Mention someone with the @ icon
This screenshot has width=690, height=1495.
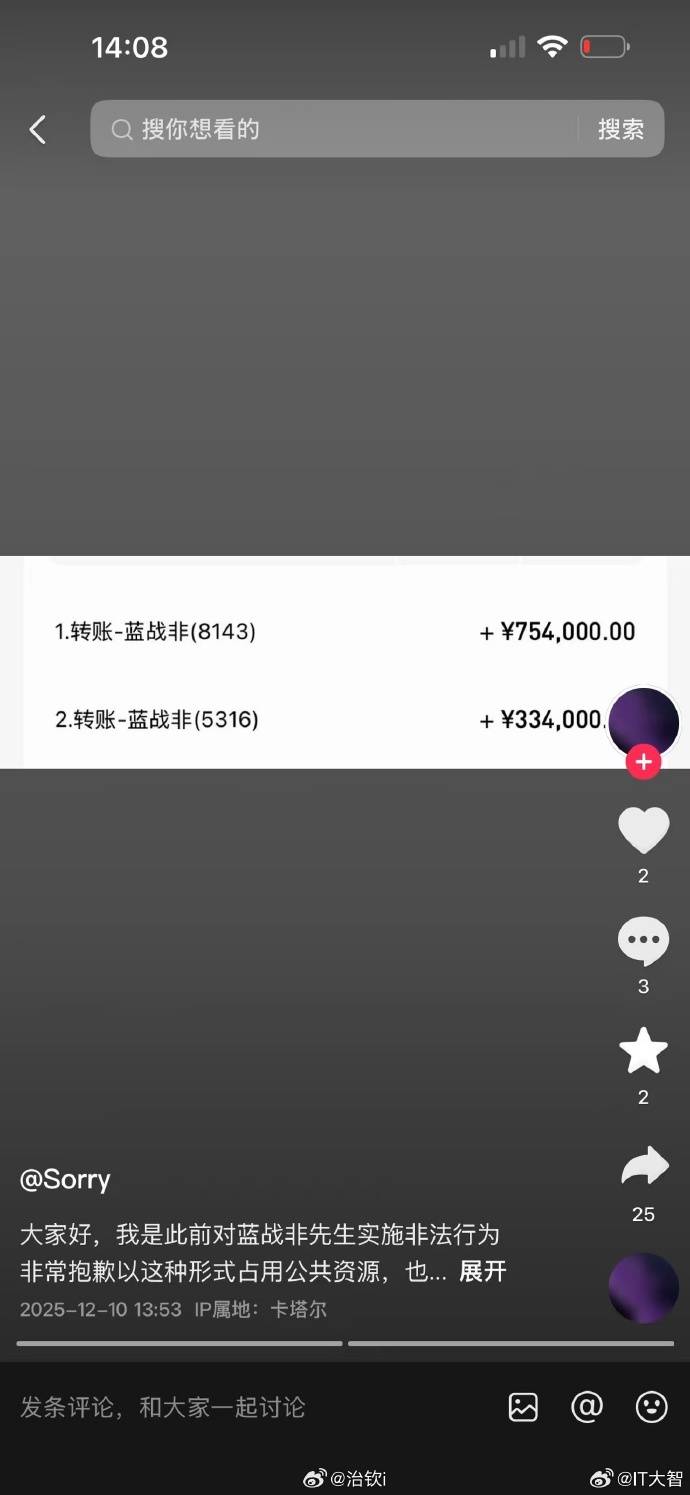587,1407
